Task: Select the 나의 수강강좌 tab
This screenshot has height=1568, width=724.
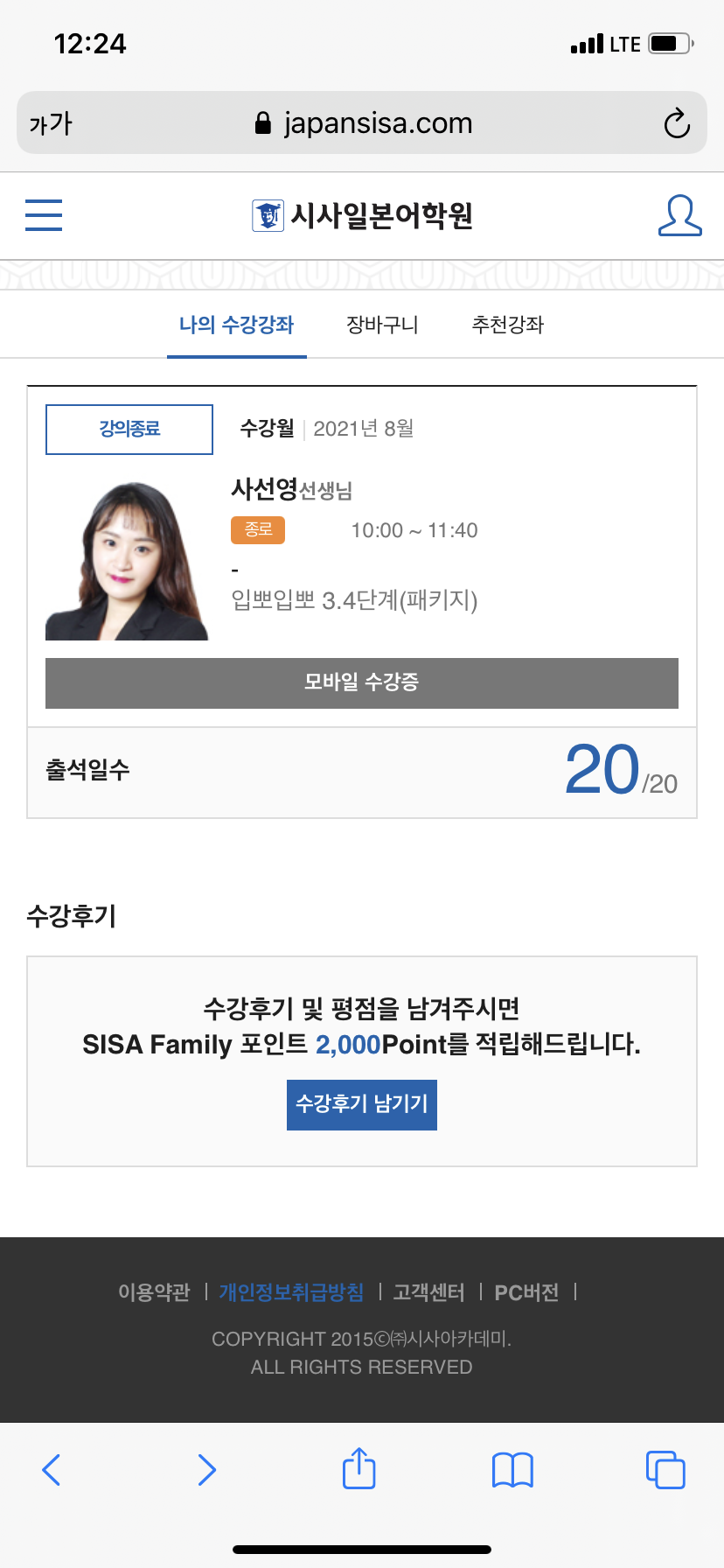Action: coord(236,324)
